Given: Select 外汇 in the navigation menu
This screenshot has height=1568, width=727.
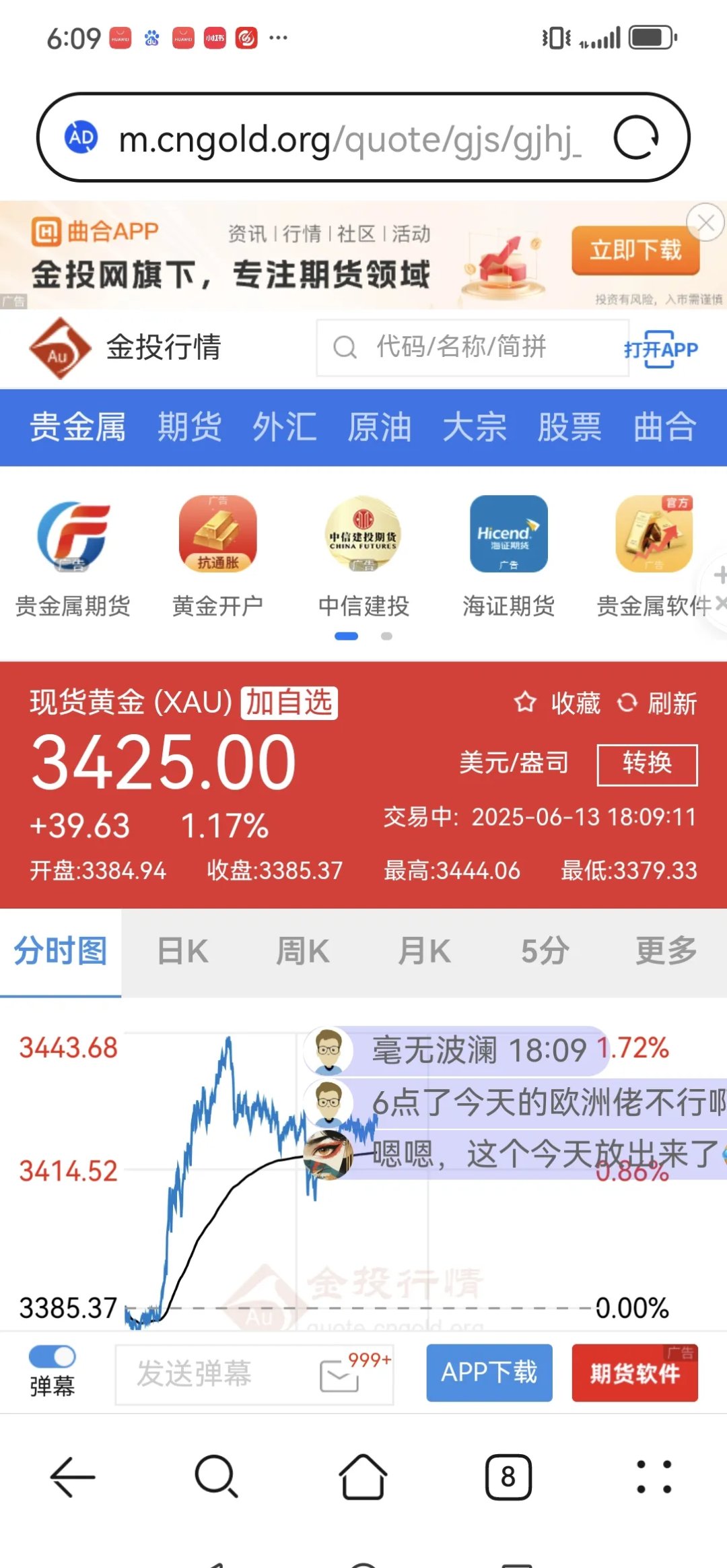Looking at the screenshot, I should tap(283, 427).
